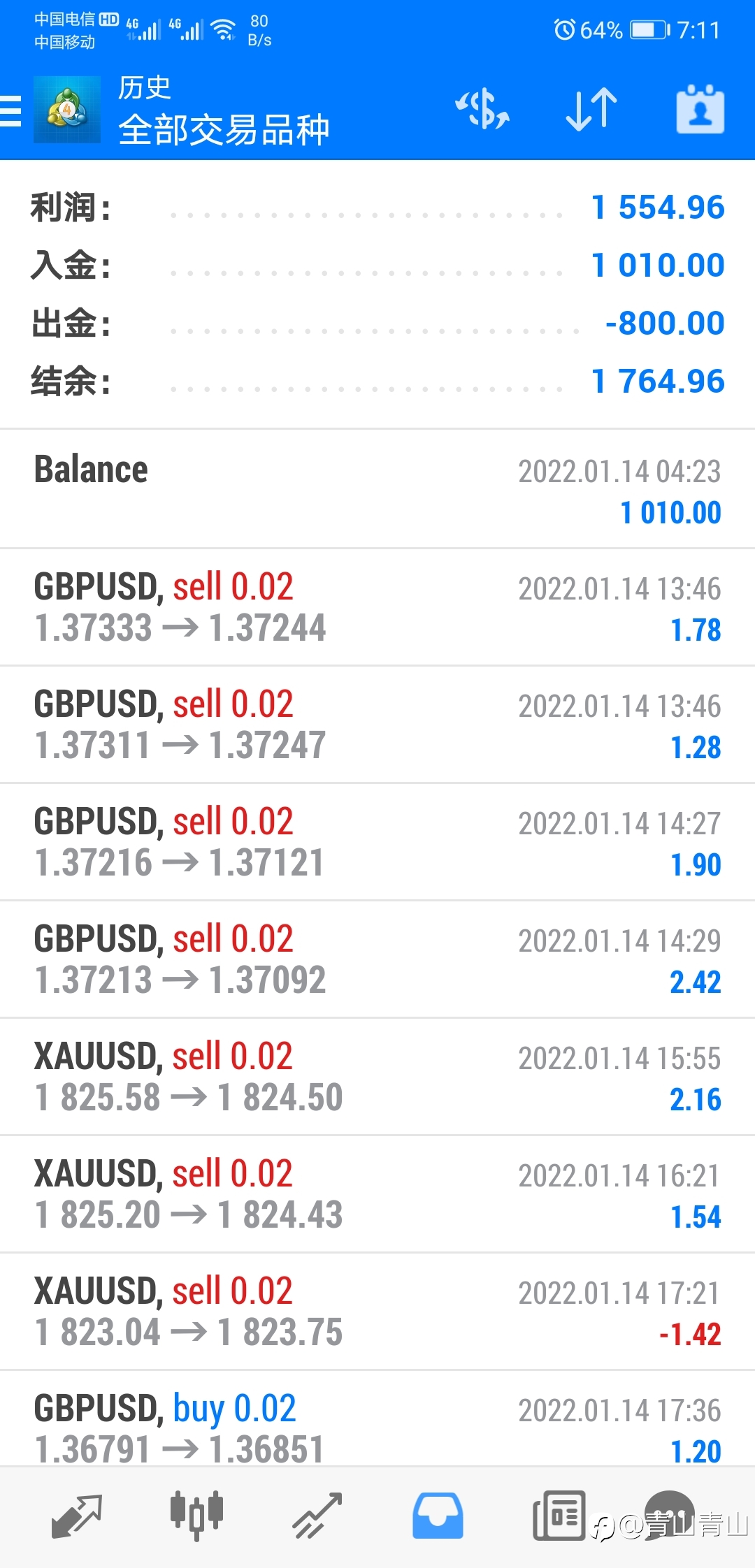Expand the GBPUSD buy 0.02 deal
The height and width of the screenshot is (1568, 755).
(377, 1425)
